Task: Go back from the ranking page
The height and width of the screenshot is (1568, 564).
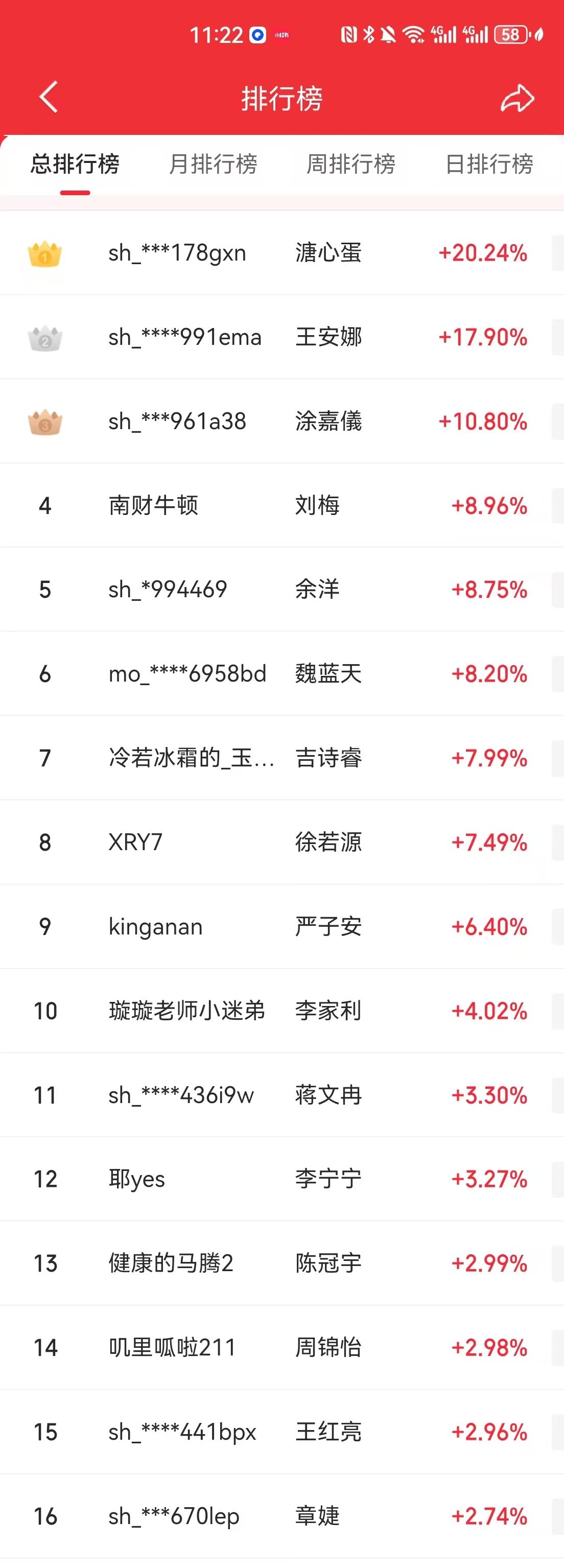Action: point(49,98)
